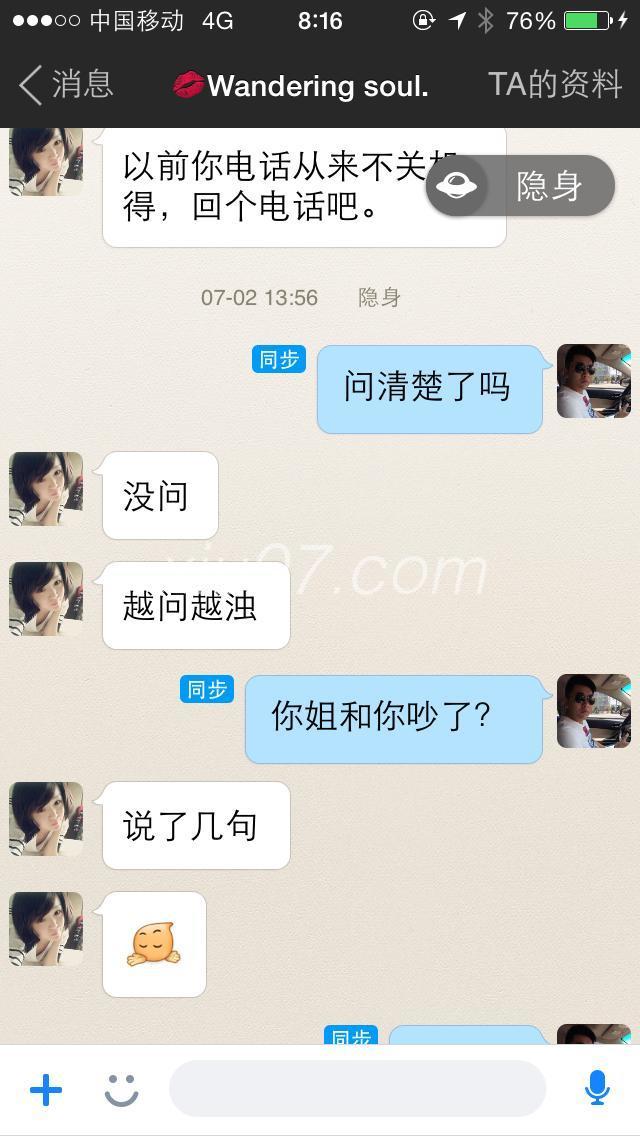This screenshot has width=640, height=1136.
Task: Go back to 消息 list
Action: (65, 85)
